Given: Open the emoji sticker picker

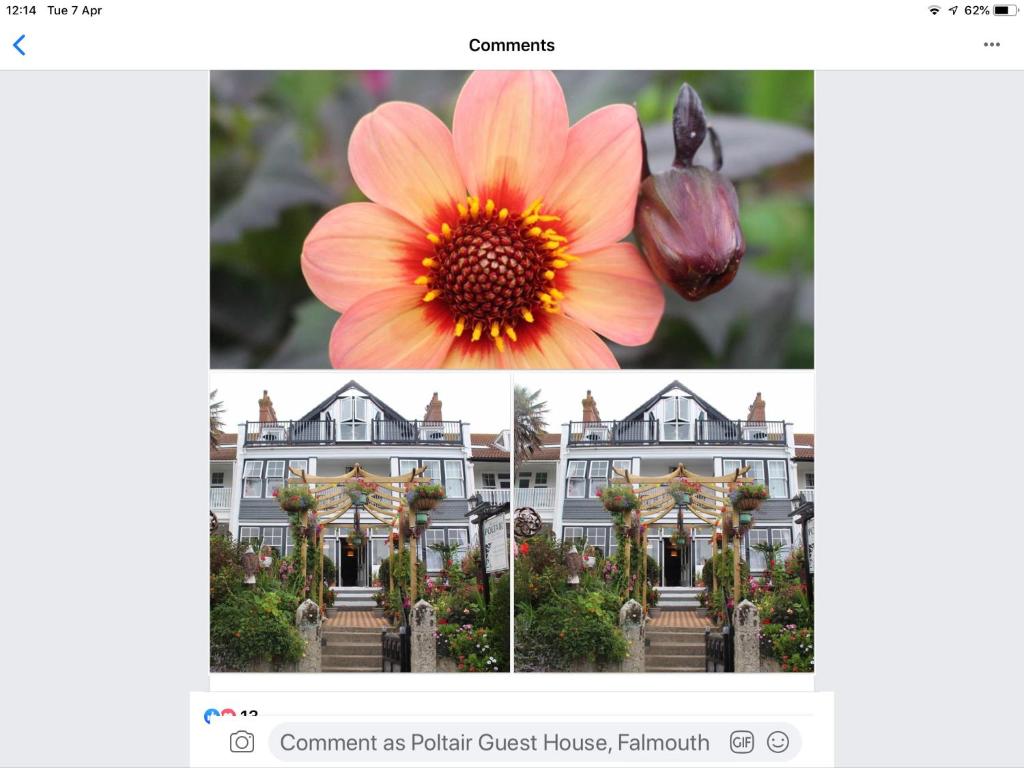Looking at the screenshot, I should (777, 742).
